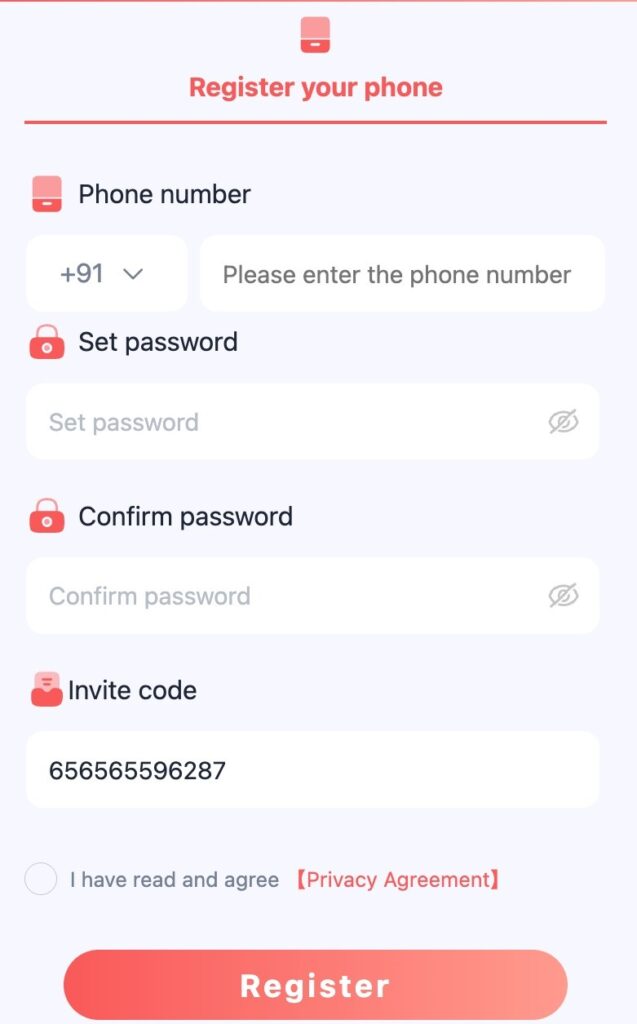Tap the phone number input field
637x1024 pixels.
point(402,274)
